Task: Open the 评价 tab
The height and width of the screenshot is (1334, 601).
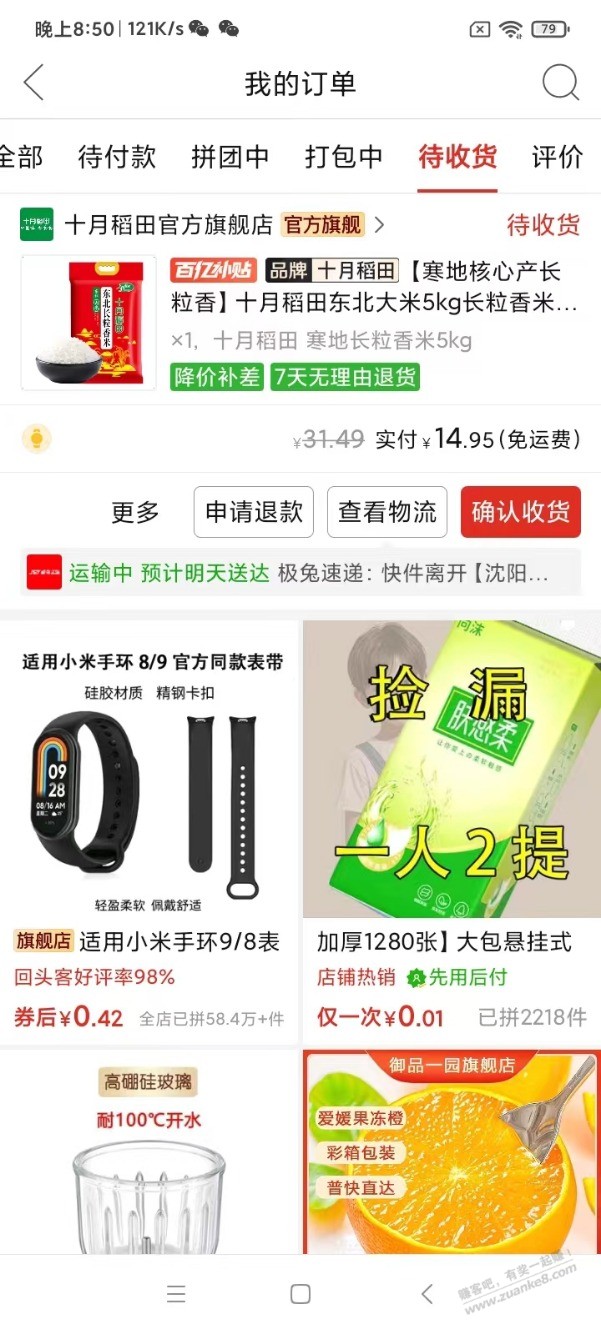Action: (x=557, y=157)
